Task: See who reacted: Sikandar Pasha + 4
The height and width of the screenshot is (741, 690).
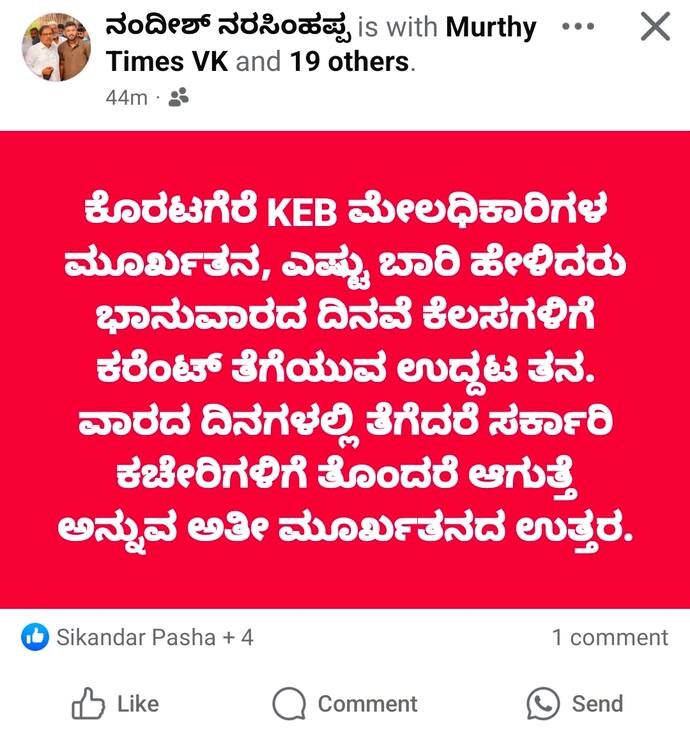Action: pyautogui.click(x=136, y=637)
